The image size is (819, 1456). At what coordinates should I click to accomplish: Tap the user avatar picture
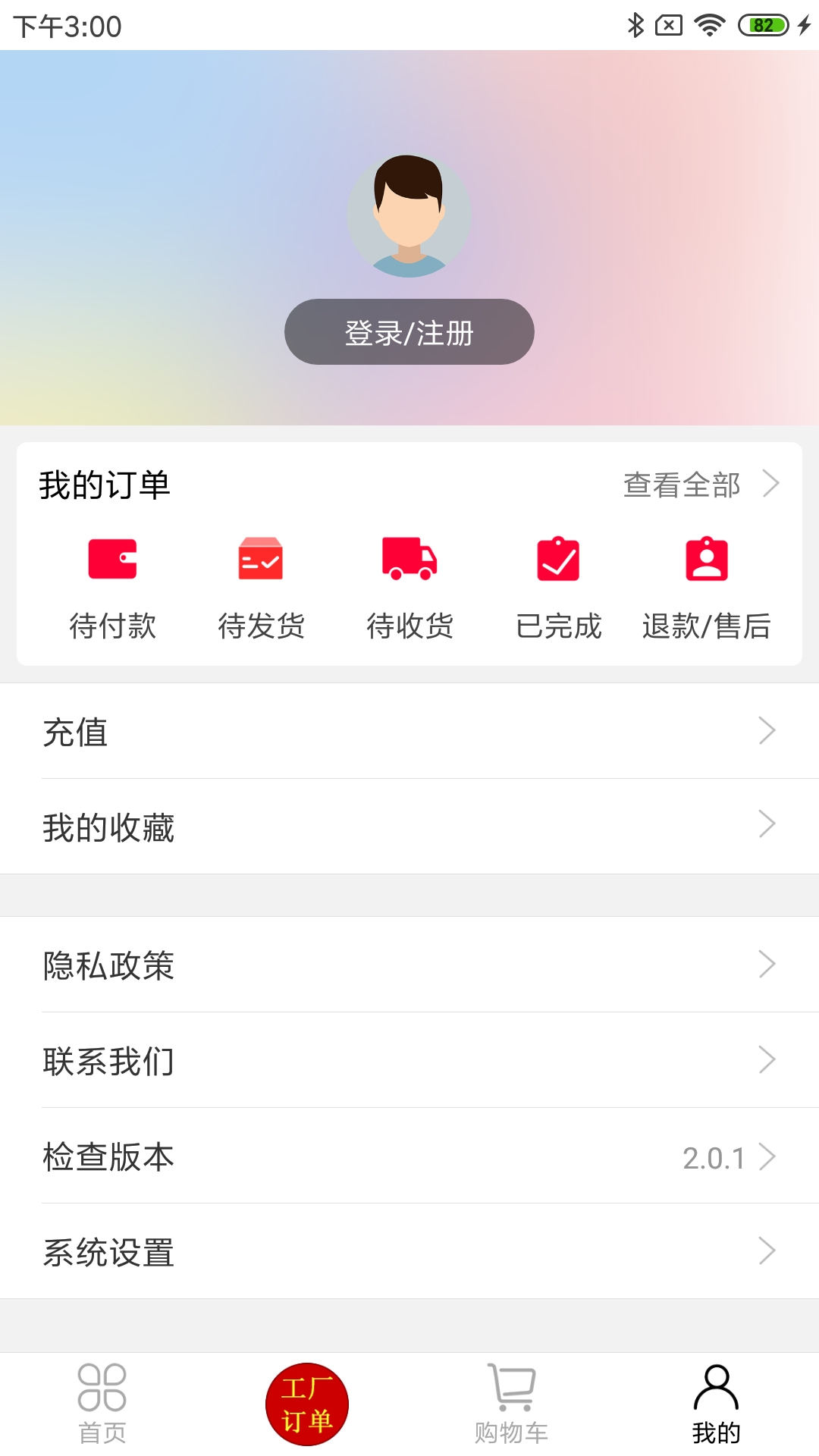pos(409,216)
